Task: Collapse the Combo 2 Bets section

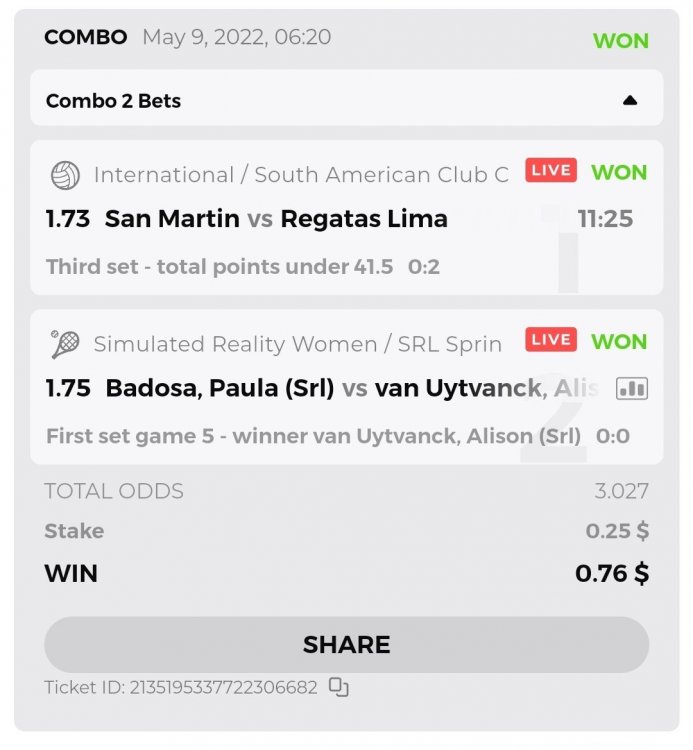Action: pos(629,100)
